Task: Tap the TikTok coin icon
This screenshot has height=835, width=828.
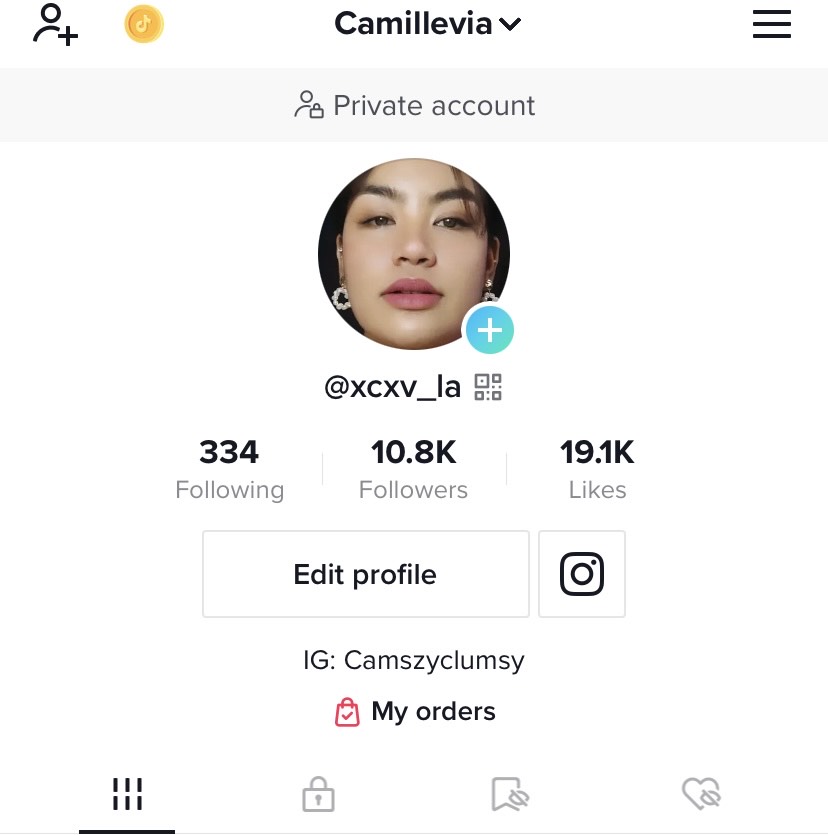Action: pos(144,24)
